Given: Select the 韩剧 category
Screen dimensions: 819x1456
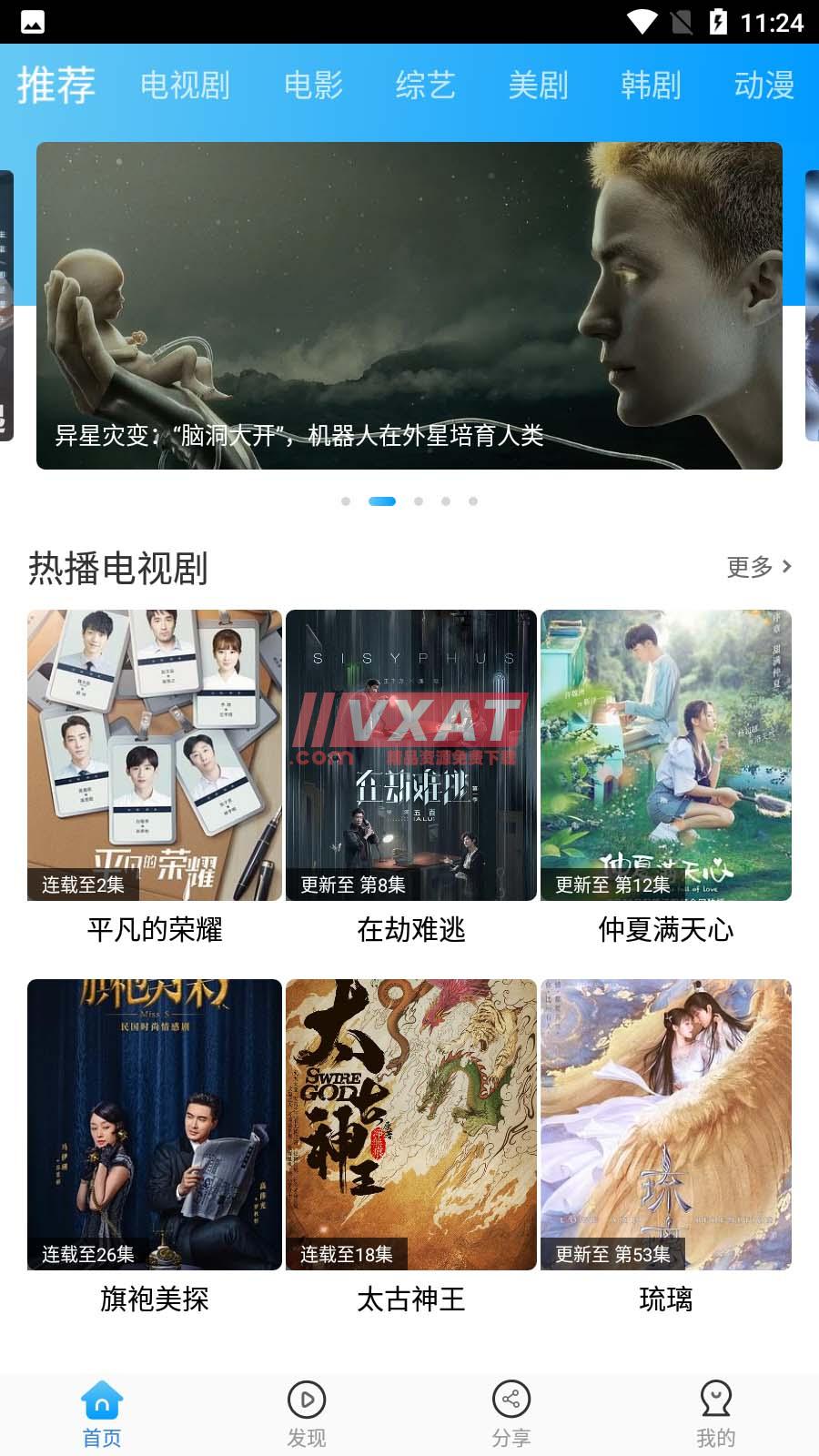Looking at the screenshot, I should tap(652, 86).
